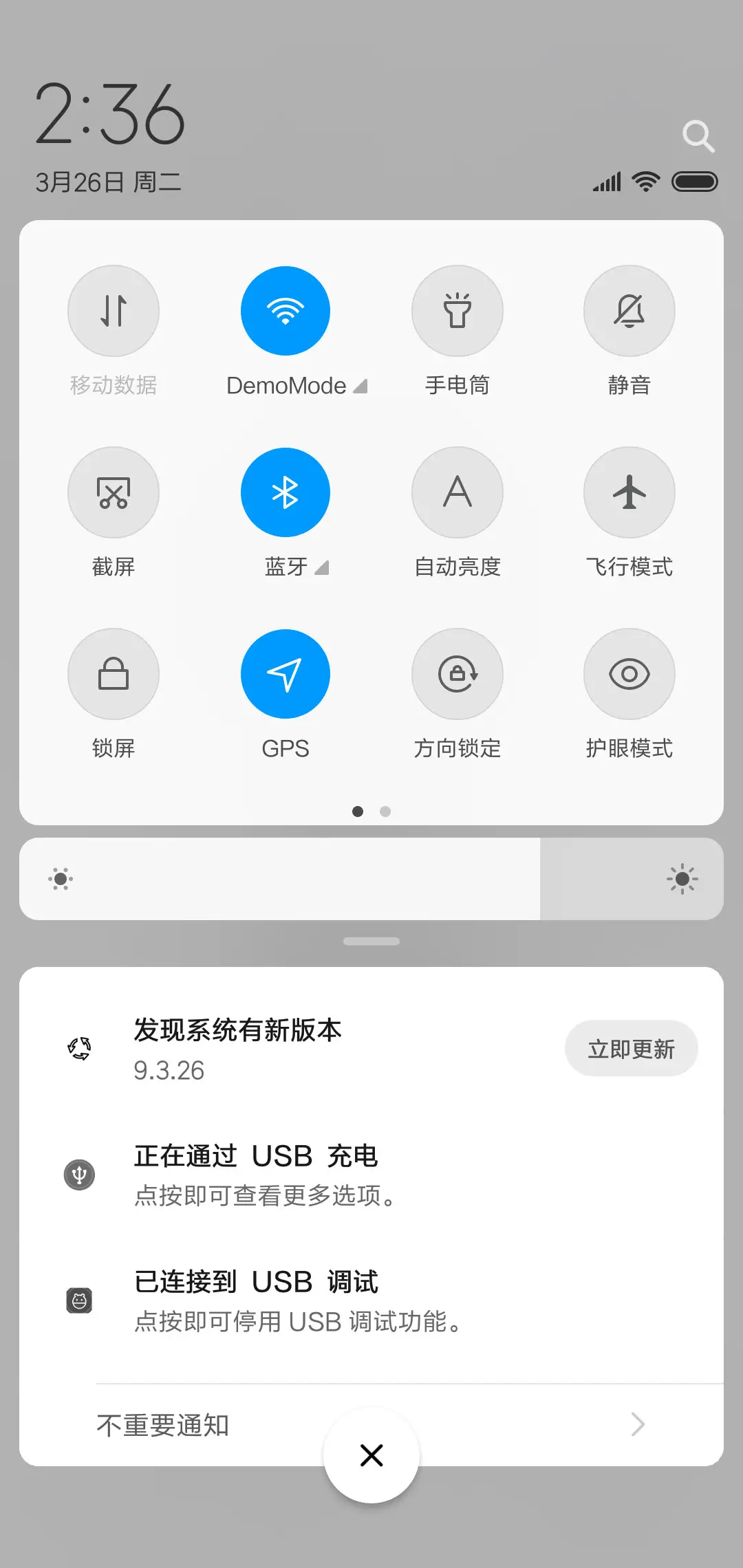The height and width of the screenshot is (1568, 743).
Task: Lock the screen with the 锁屏 tile
Action: pyautogui.click(x=114, y=674)
